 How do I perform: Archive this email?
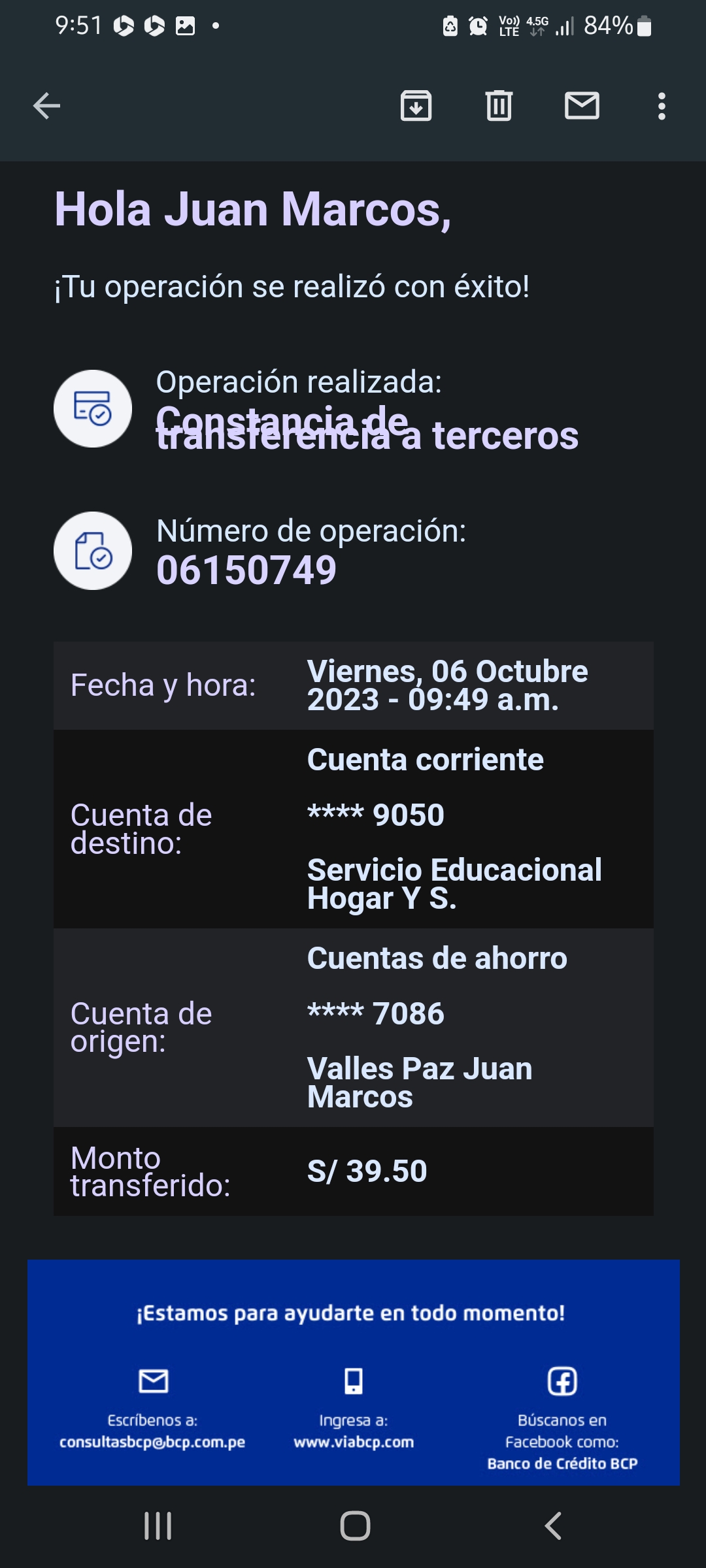pyautogui.click(x=416, y=106)
